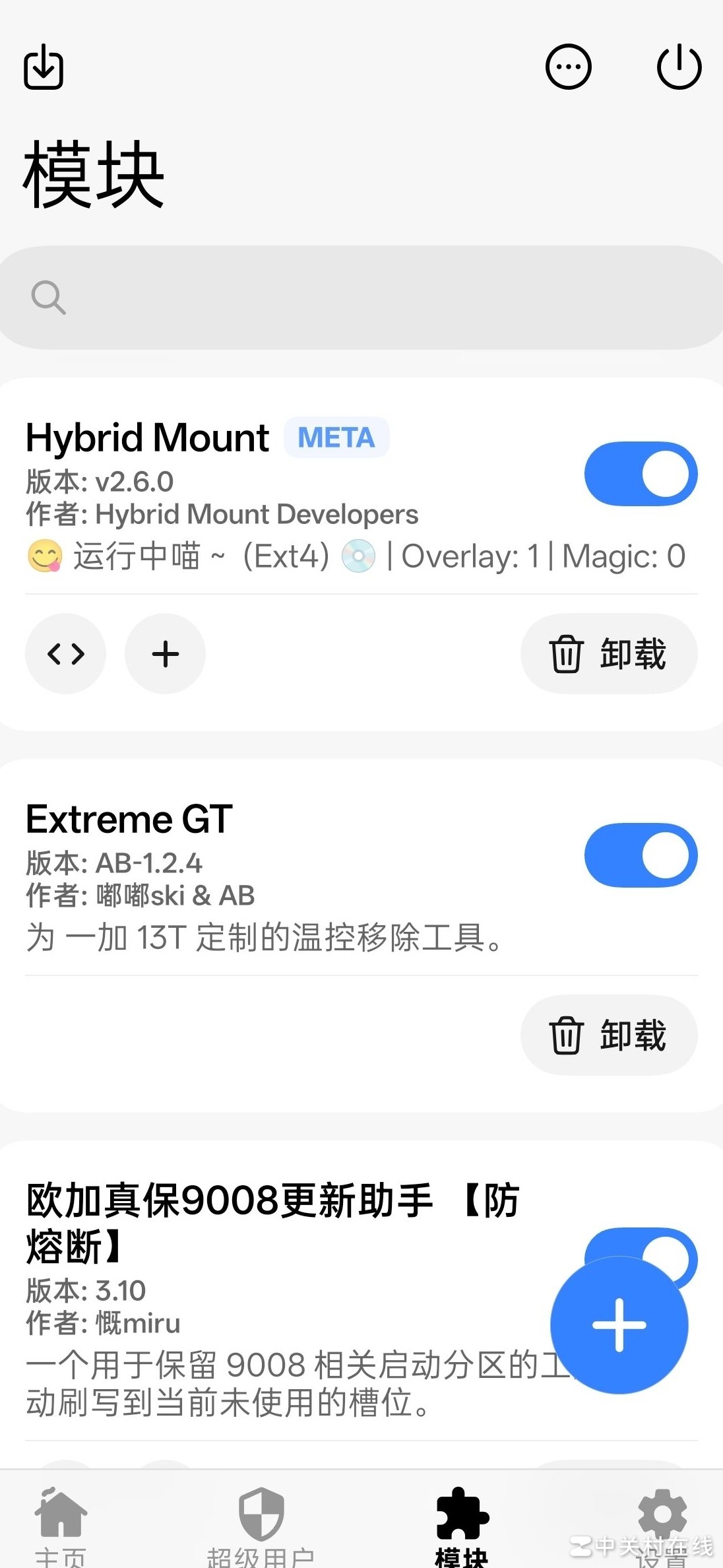723x1568 pixels.
Task: Select the 模块 modules tab
Action: tap(462, 1524)
